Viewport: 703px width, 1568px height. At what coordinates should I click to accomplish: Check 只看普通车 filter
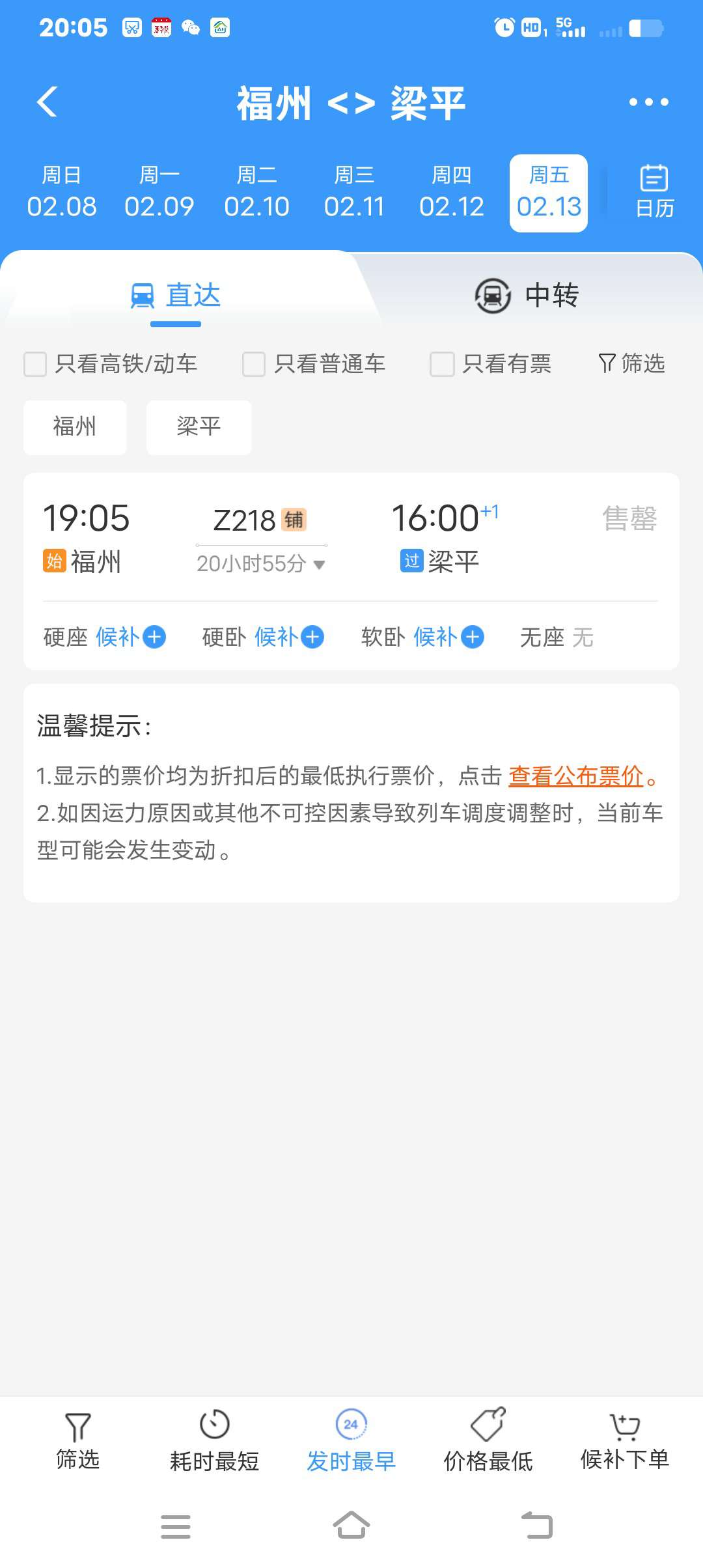(x=254, y=364)
